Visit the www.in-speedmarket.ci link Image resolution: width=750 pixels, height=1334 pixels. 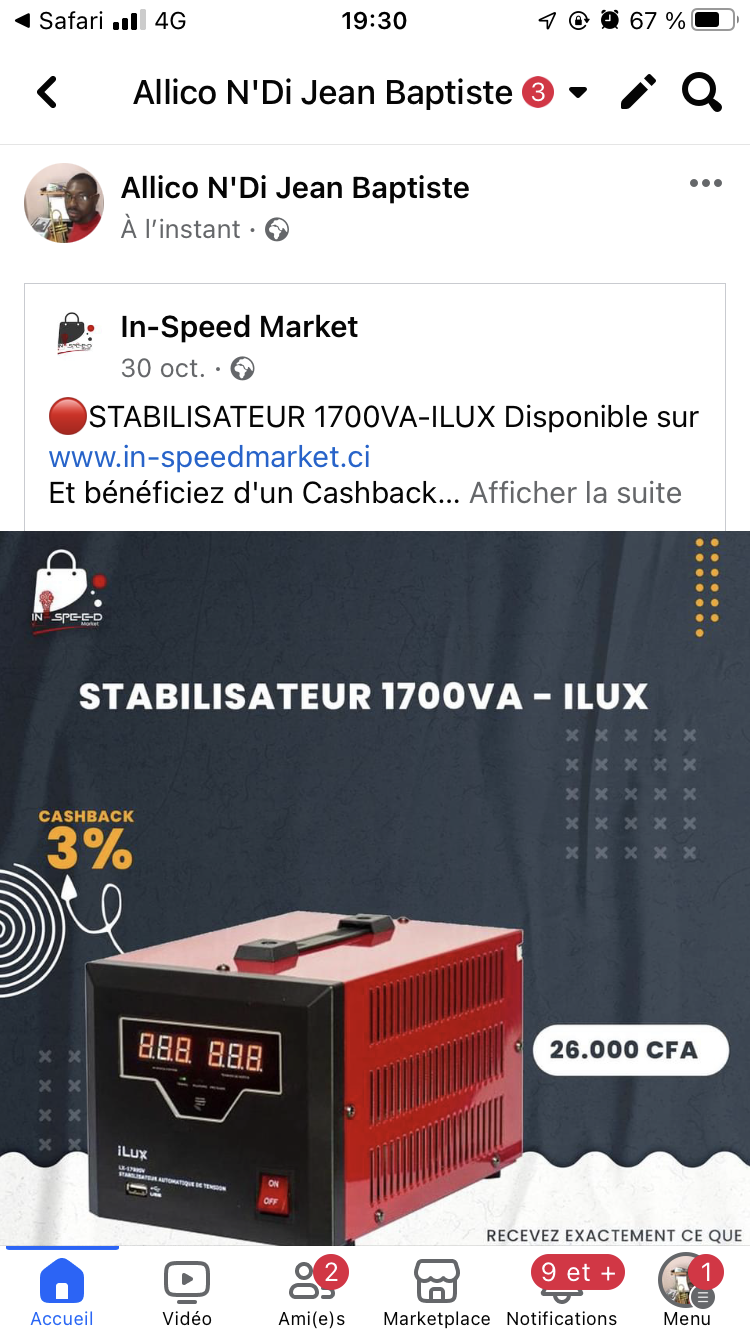tap(209, 457)
